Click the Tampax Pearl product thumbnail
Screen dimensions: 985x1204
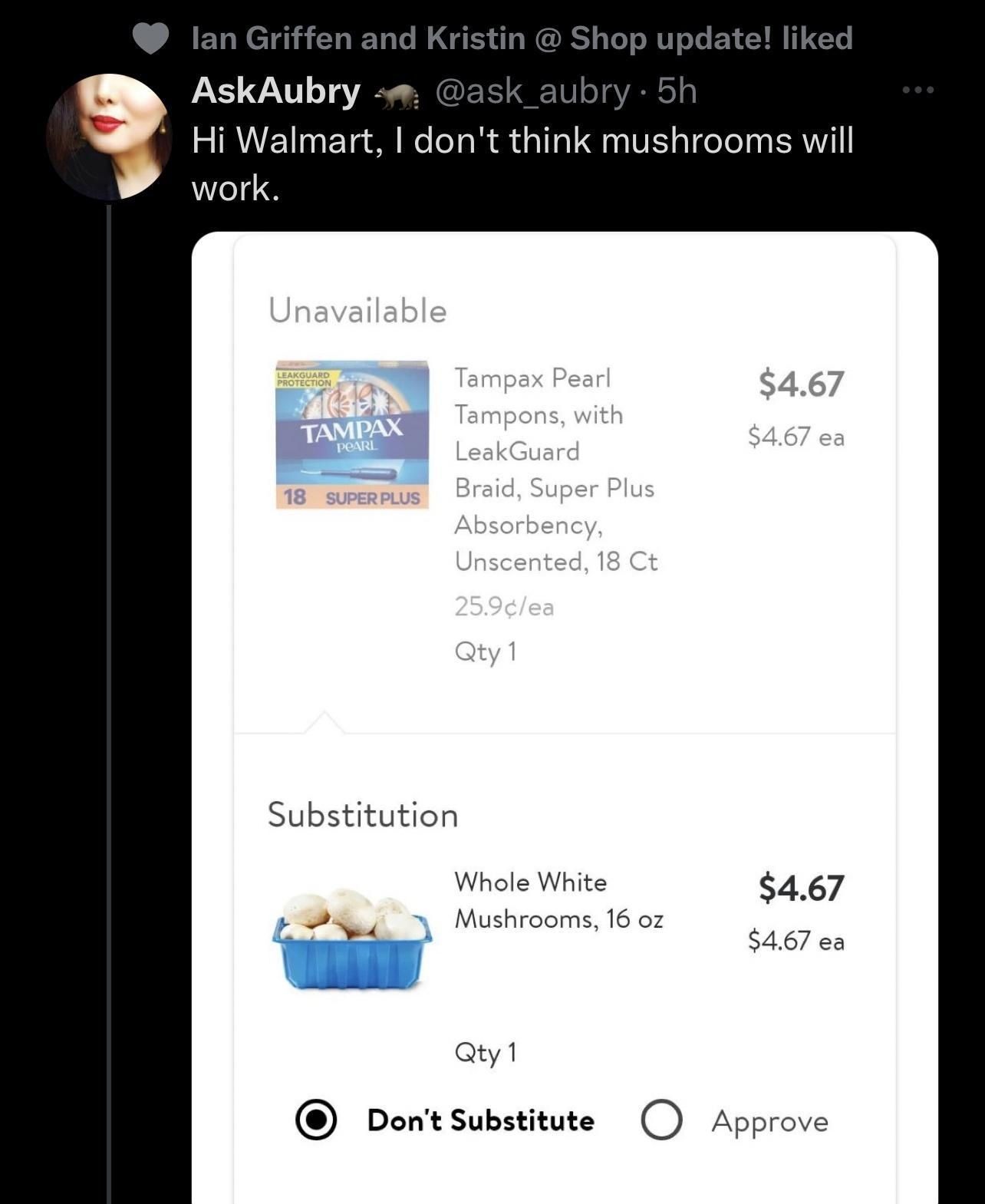tap(351, 434)
